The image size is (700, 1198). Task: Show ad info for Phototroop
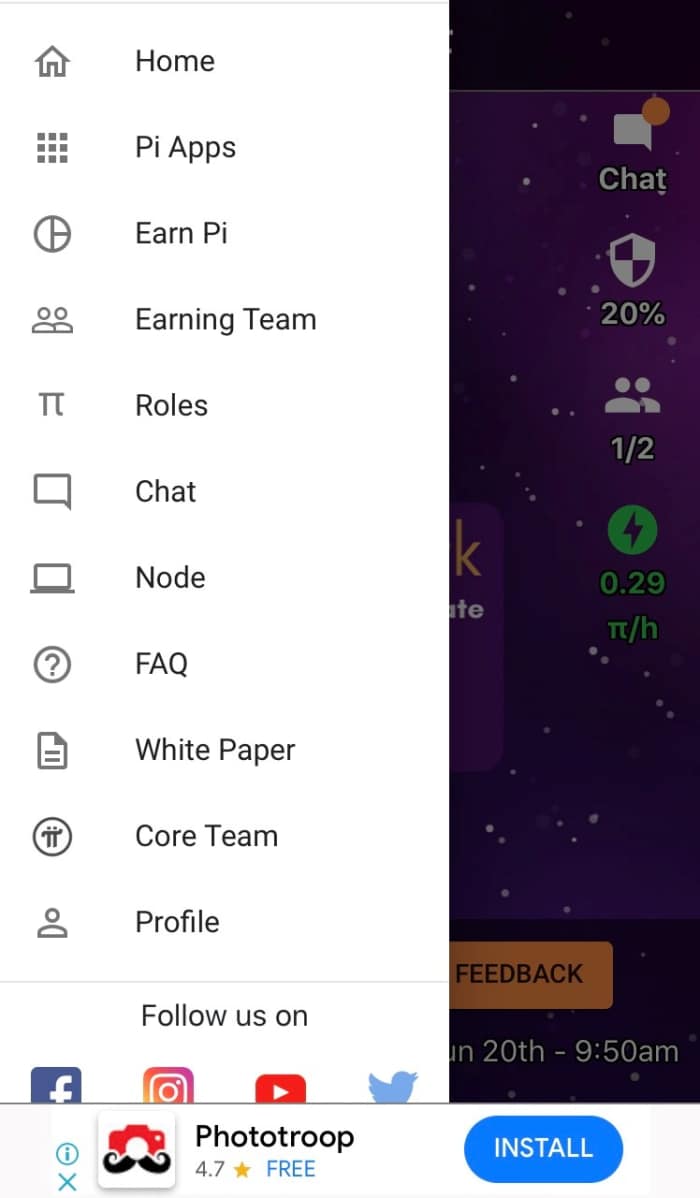tap(67, 1154)
